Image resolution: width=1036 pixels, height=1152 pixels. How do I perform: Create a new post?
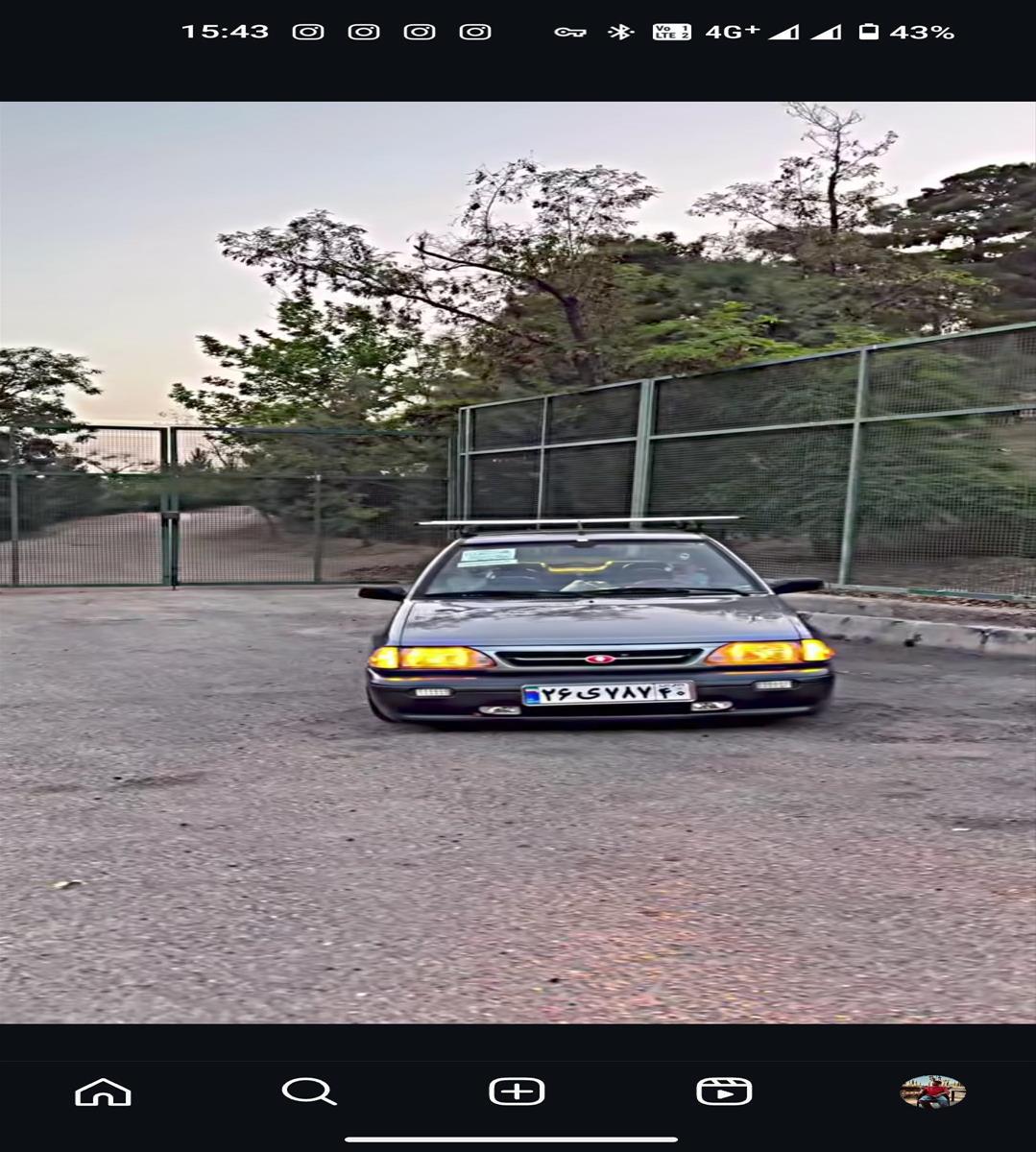coord(517,1092)
